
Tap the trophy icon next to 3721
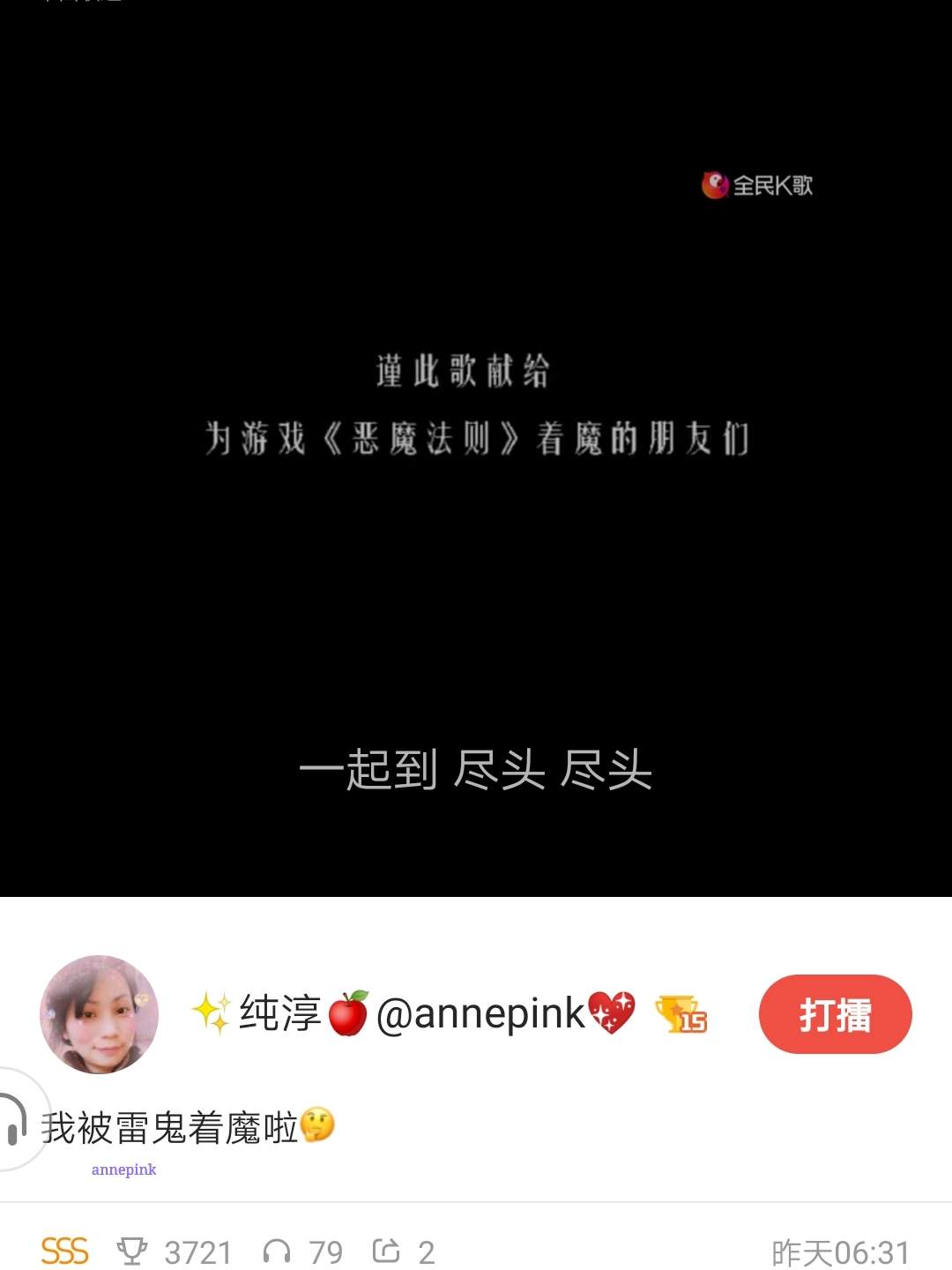tap(131, 1249)
